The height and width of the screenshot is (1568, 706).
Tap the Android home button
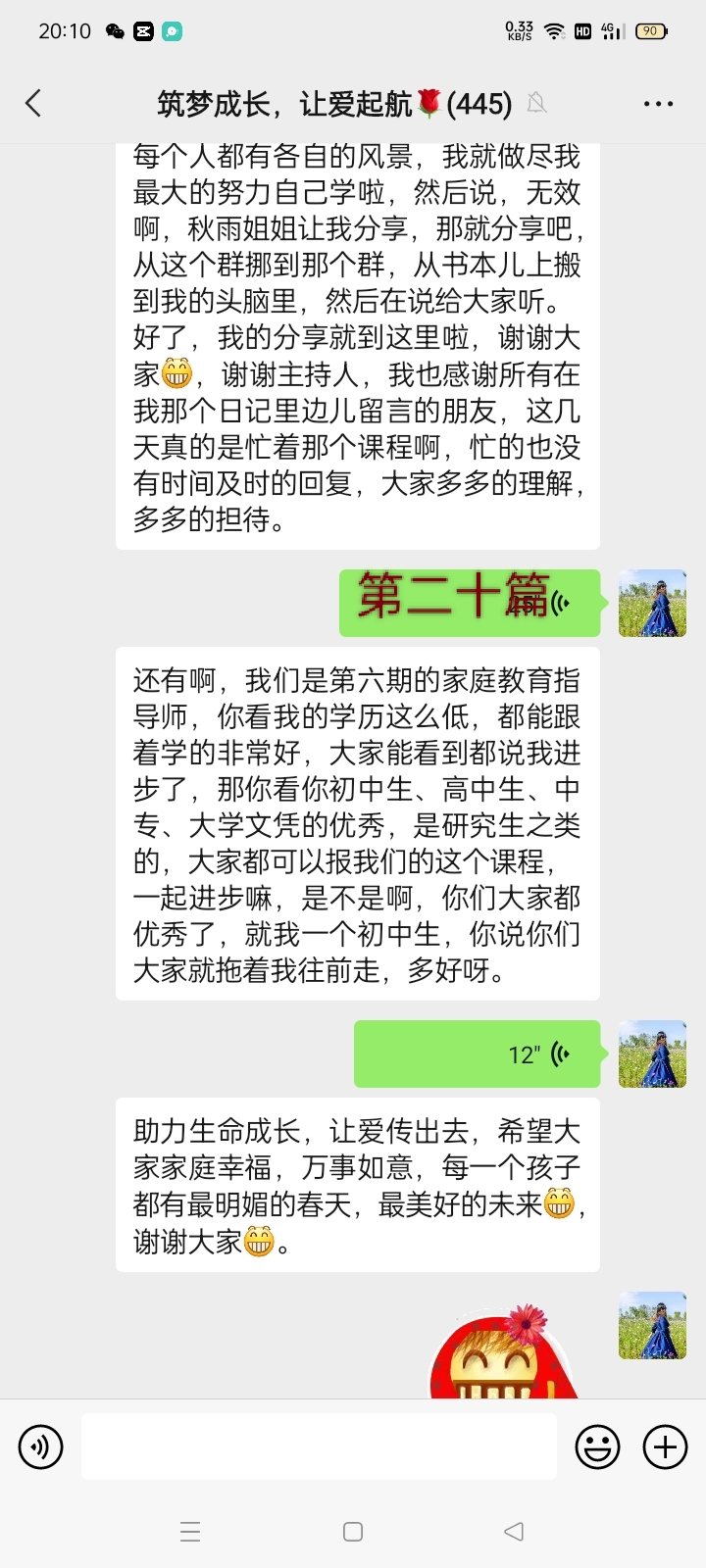353,1530
